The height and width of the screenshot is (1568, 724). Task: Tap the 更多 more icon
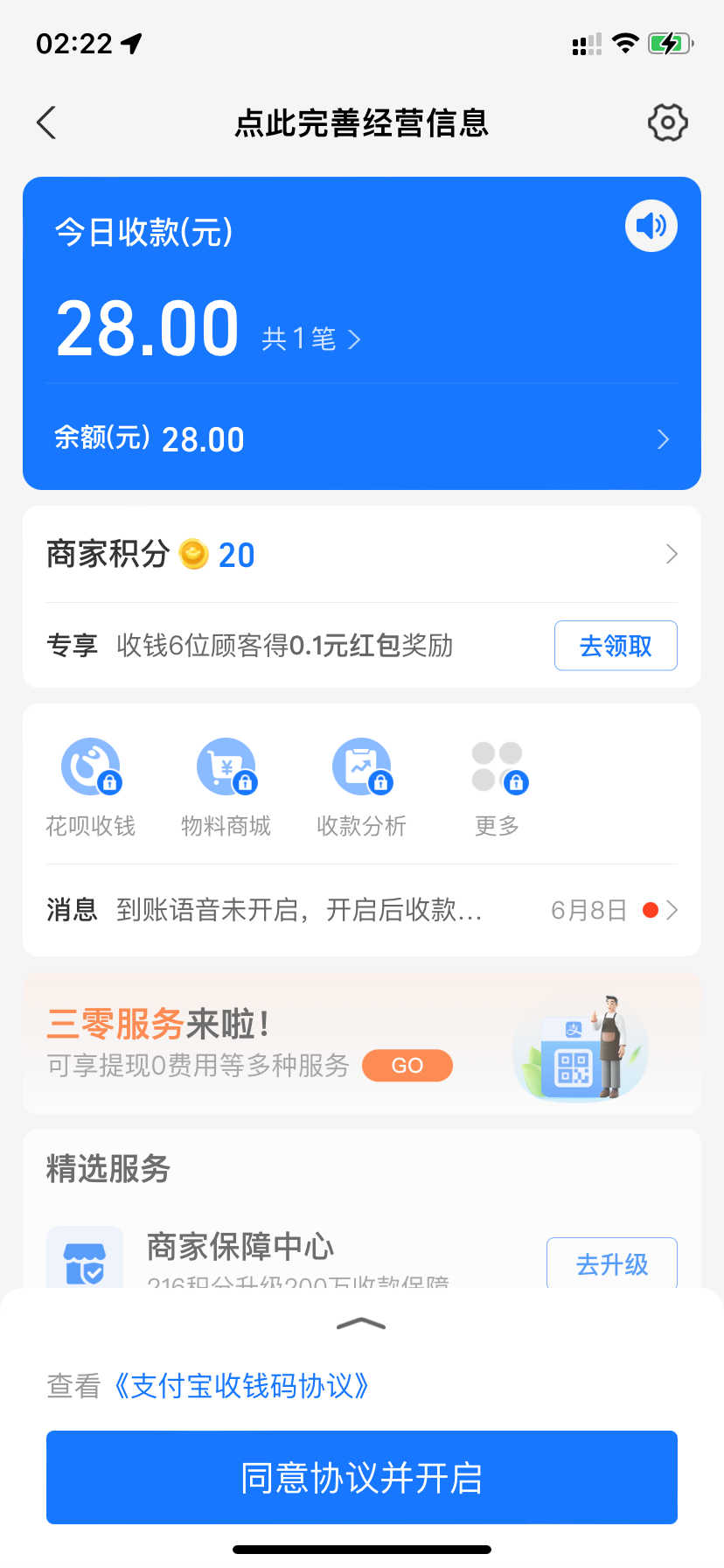497,766
